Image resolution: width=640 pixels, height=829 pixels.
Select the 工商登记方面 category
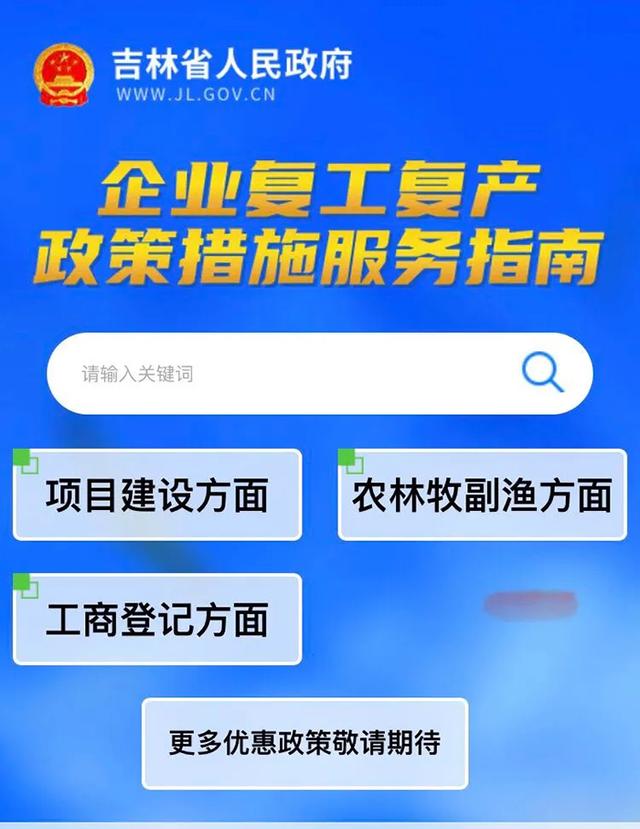coord(157,619)
